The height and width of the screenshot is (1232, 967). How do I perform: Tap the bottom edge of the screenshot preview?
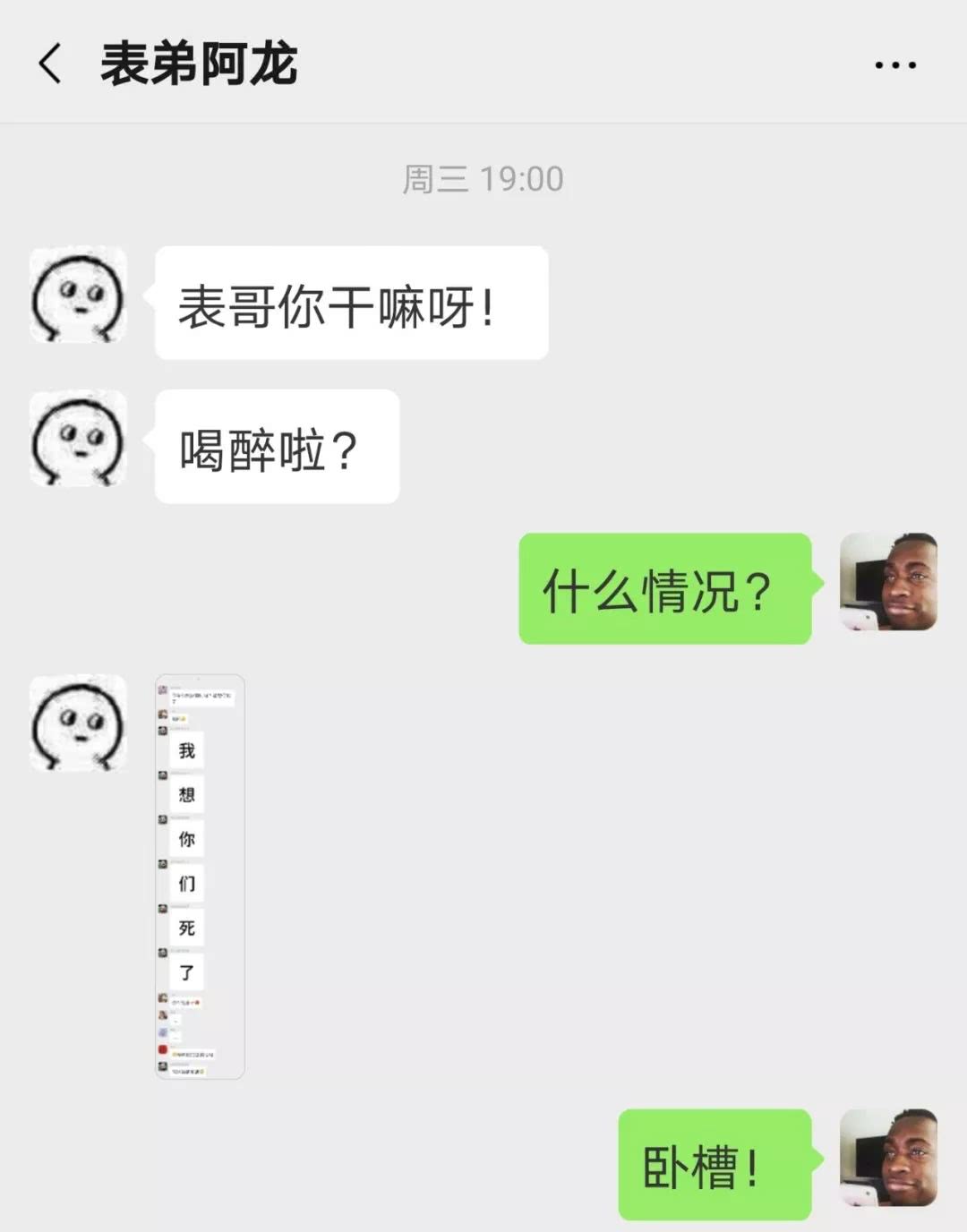199,1070
